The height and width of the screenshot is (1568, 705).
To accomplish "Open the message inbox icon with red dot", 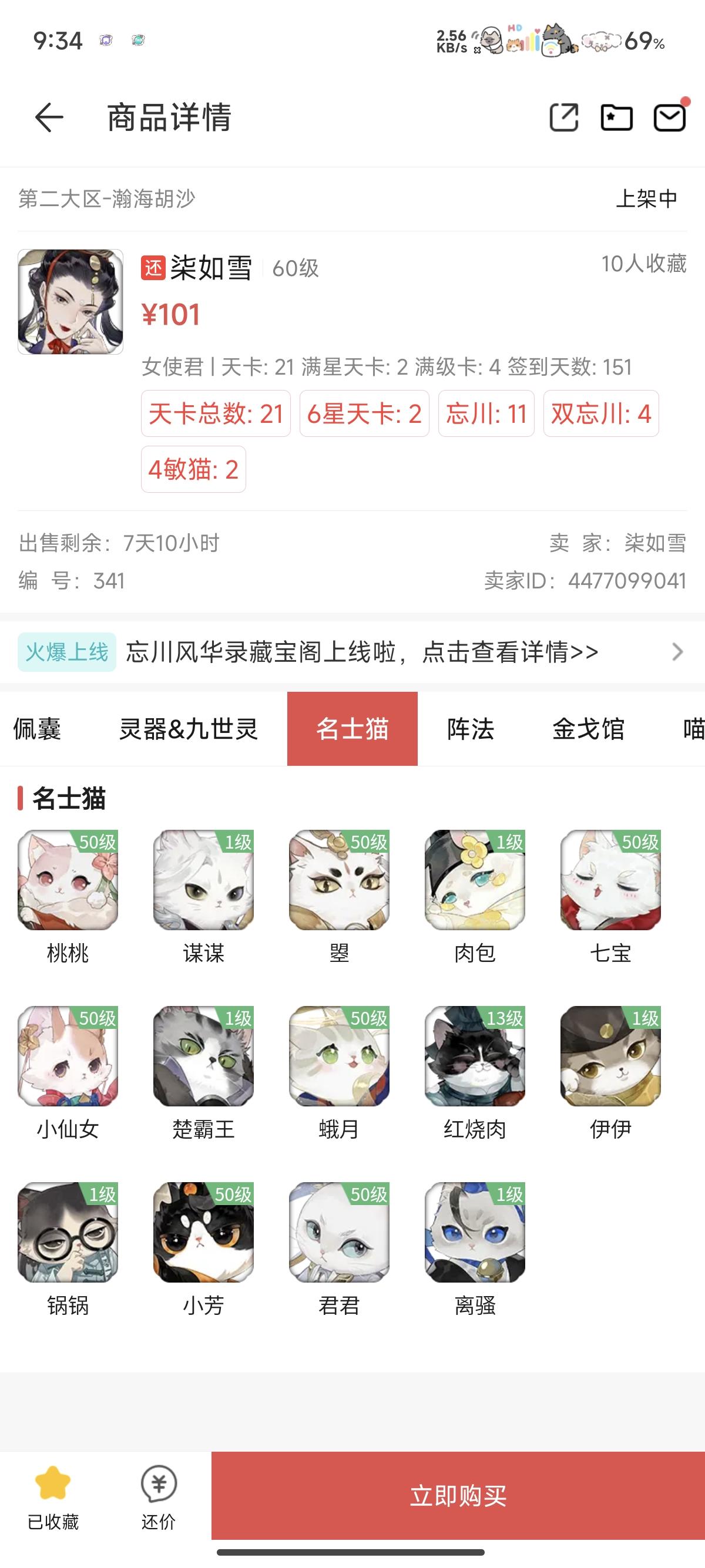I will (669, 117).
